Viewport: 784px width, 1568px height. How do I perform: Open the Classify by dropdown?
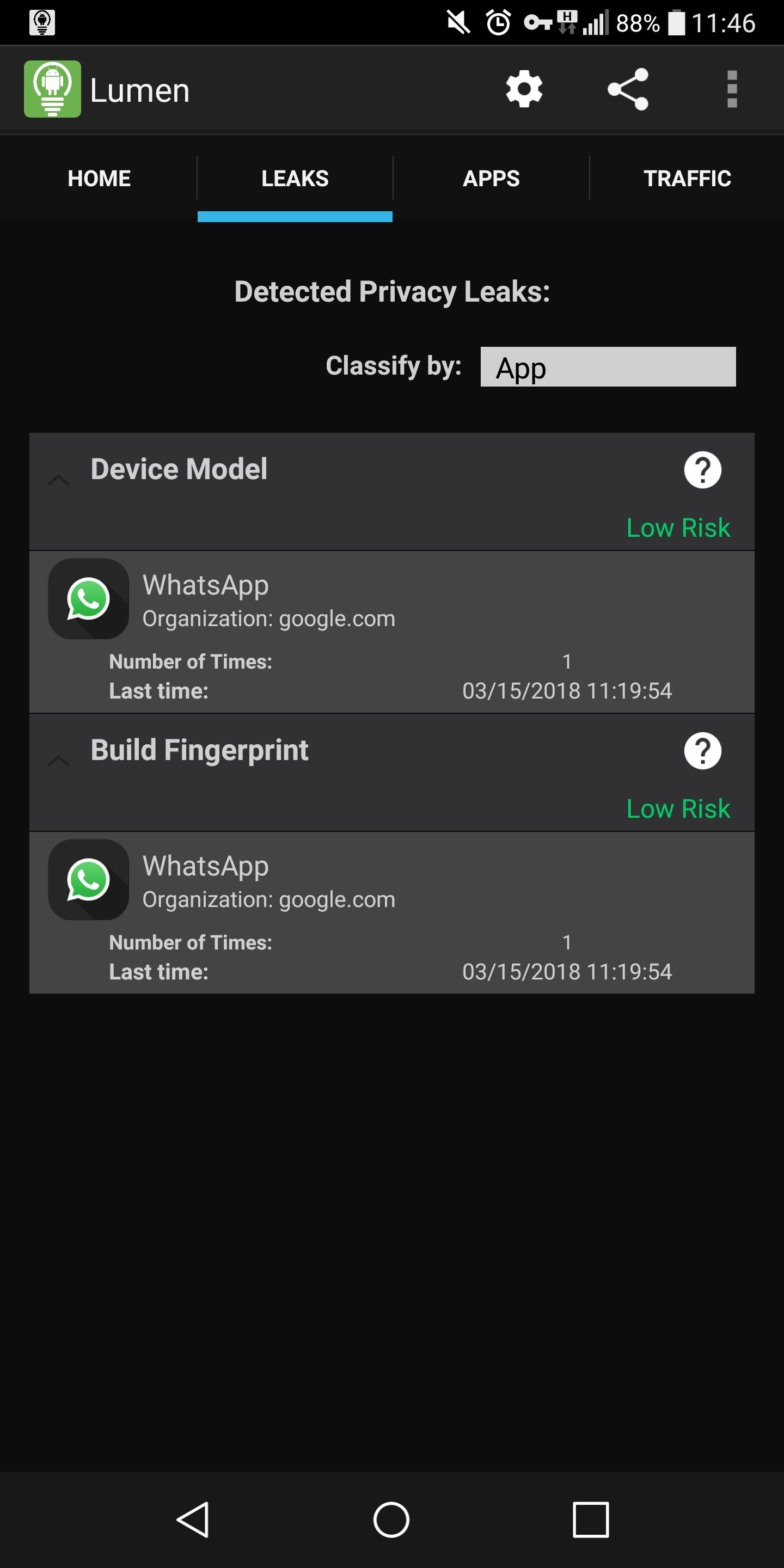point(608,367)
